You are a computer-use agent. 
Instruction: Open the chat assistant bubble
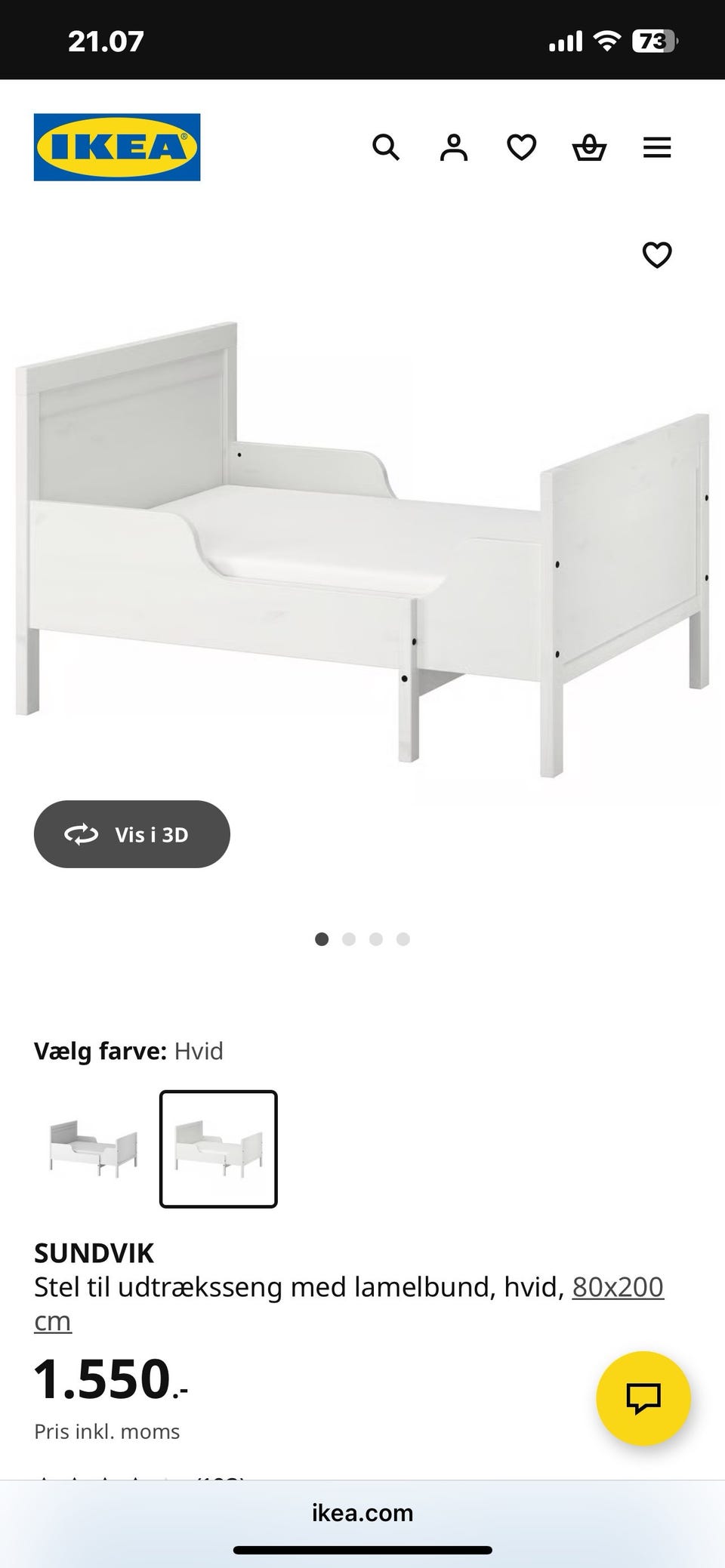[643, 1397]
